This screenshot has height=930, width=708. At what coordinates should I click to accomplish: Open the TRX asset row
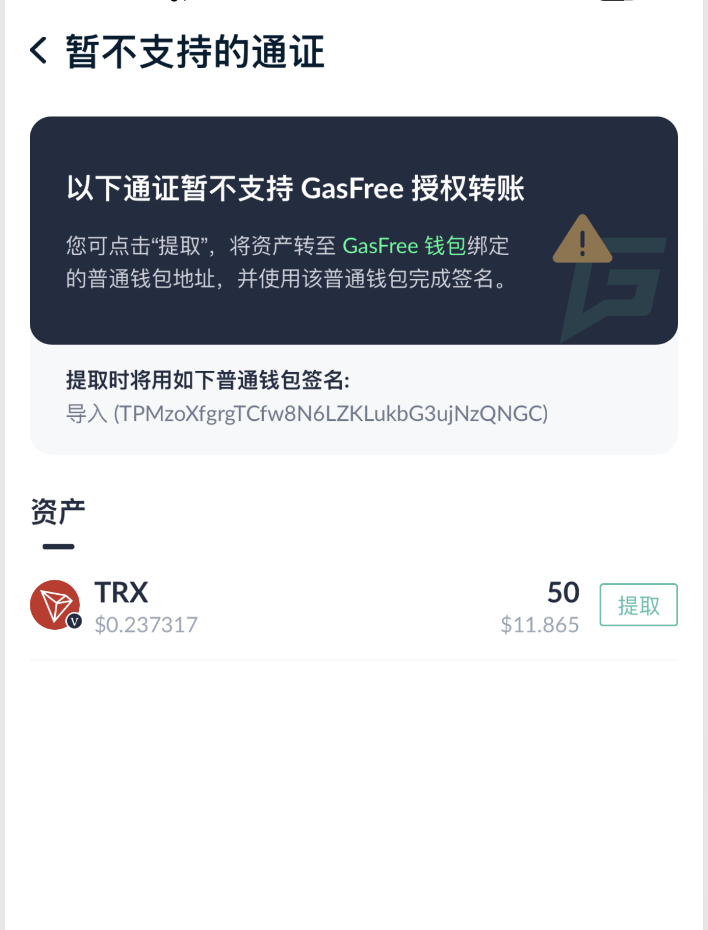pyautogui.click(x=300, y=606)
